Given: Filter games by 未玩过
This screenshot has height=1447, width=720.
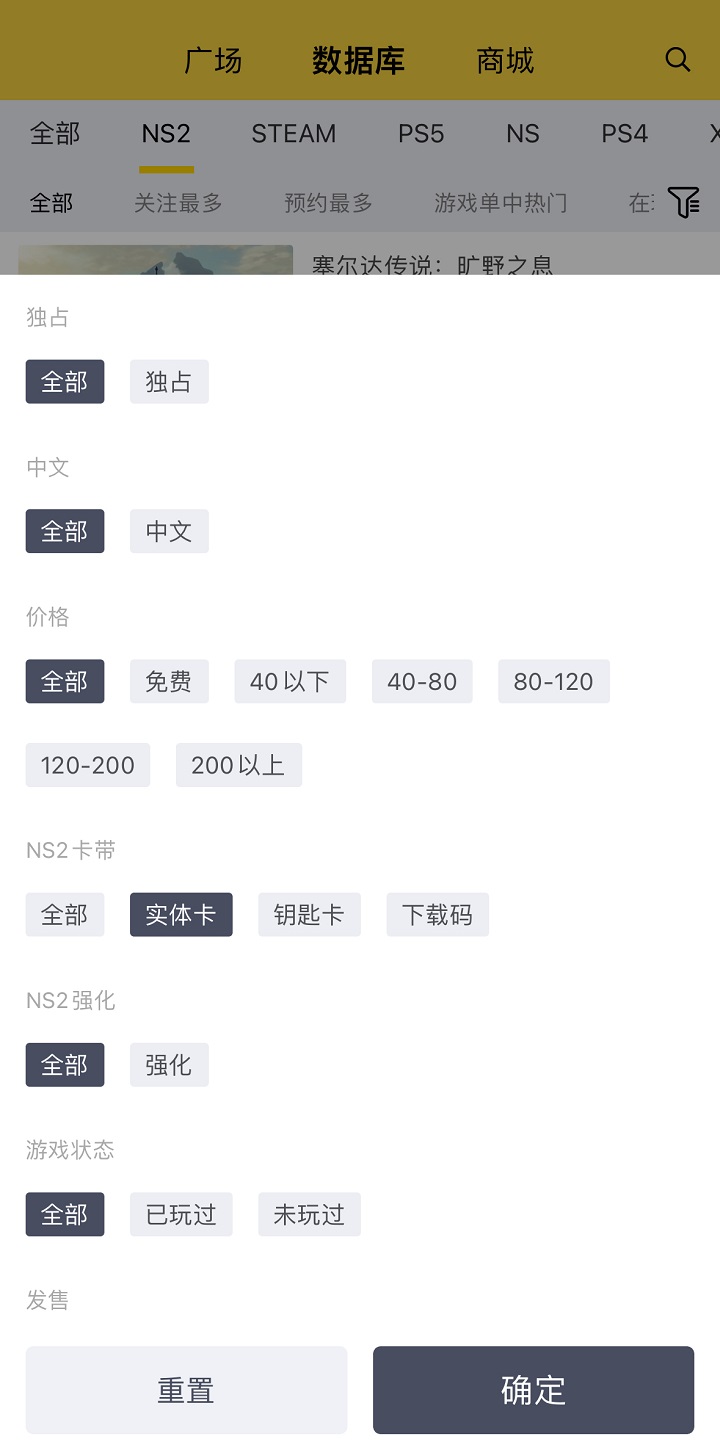Looking at the screenshot, I should click(309, 1214).
